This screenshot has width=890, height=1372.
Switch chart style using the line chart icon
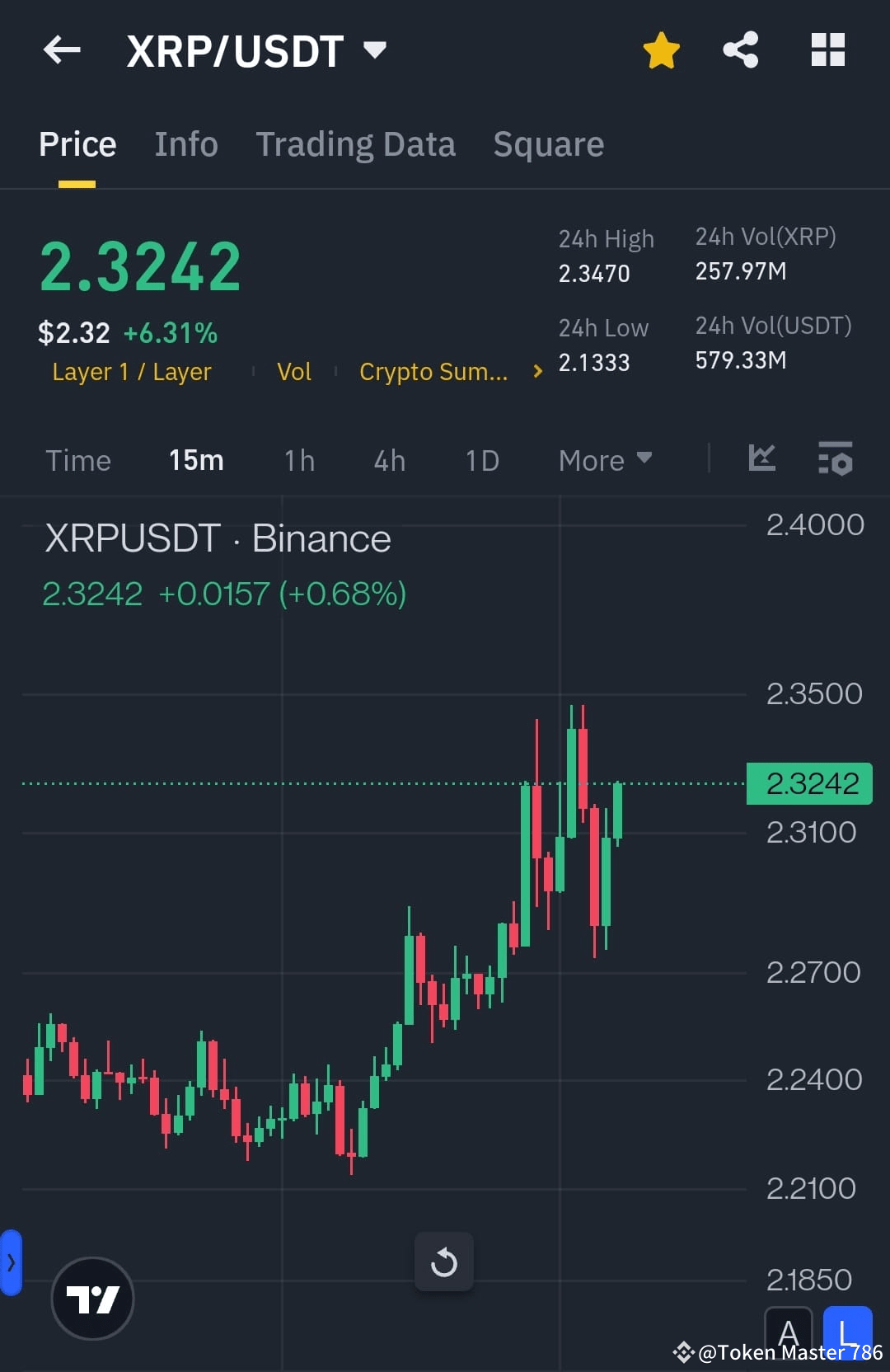point(761,460)
